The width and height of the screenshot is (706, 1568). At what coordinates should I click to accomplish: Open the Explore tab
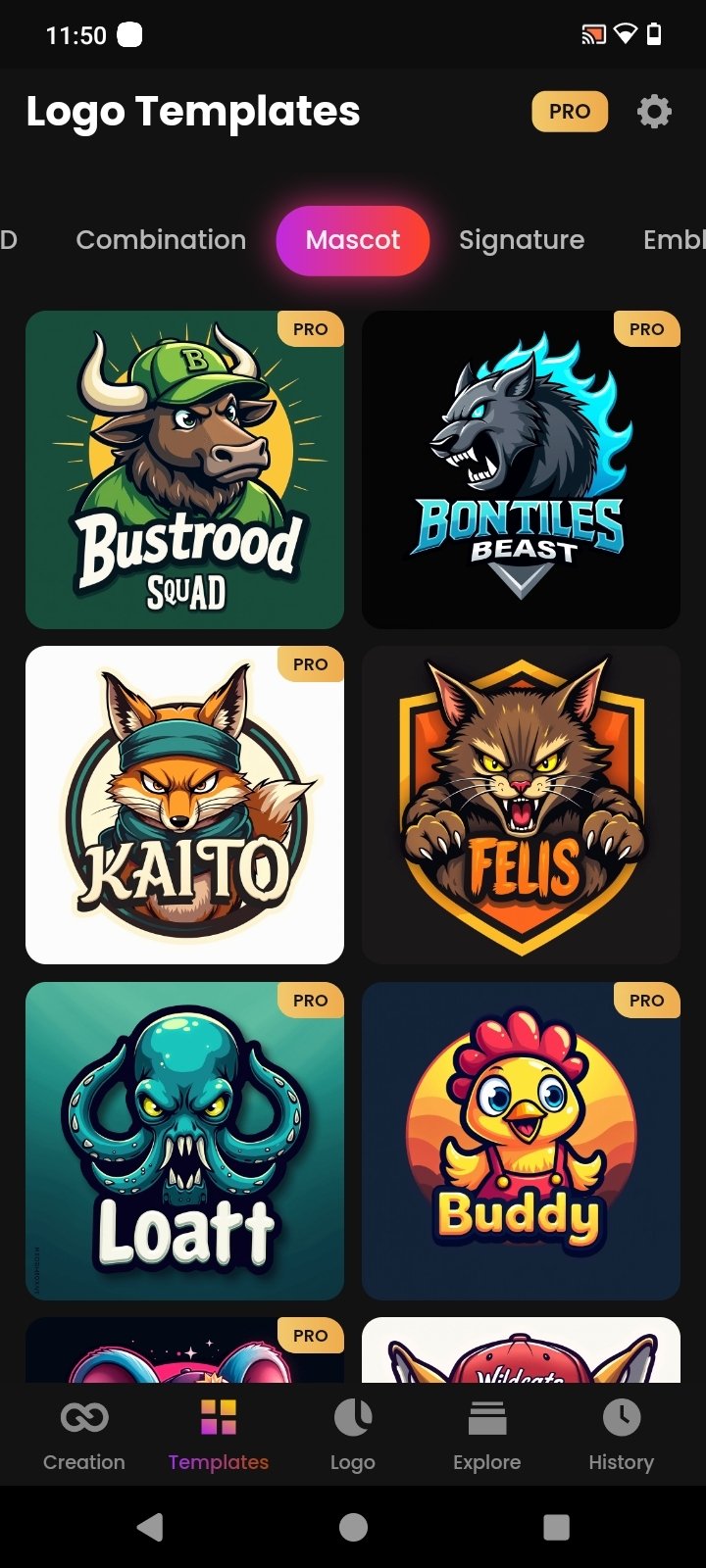point(487,1435)
